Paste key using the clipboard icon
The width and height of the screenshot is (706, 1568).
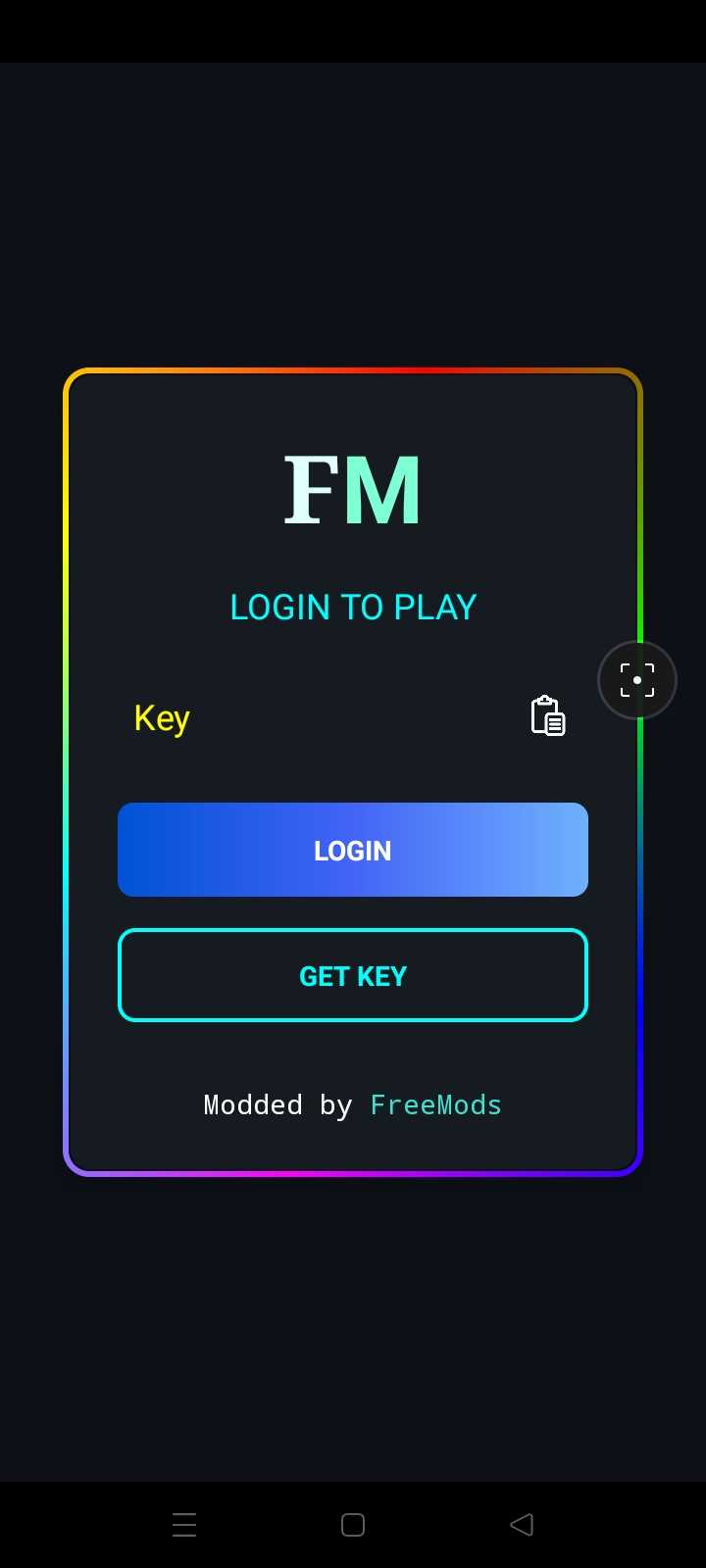(x=548, y=716)
